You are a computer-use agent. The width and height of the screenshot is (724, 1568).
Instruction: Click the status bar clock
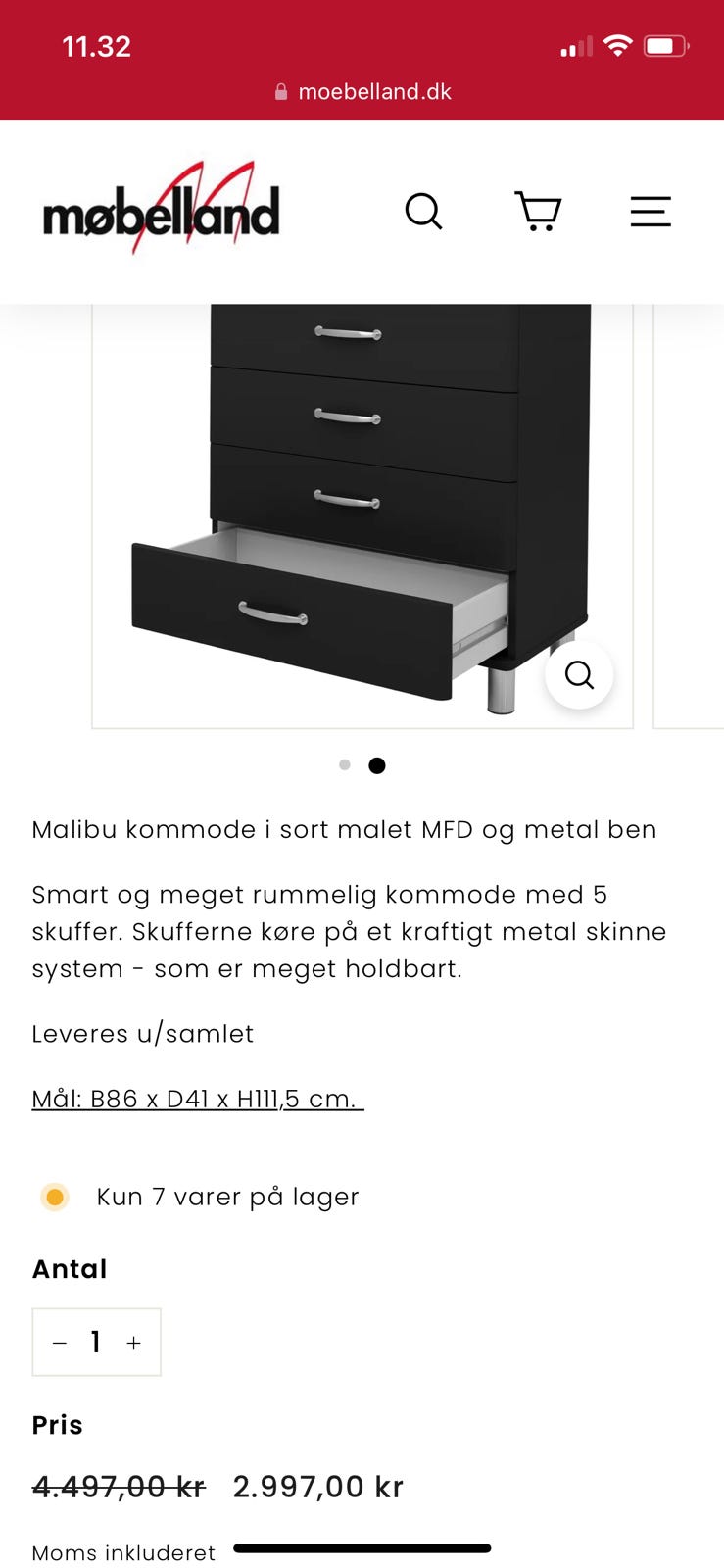click(97, 45)
